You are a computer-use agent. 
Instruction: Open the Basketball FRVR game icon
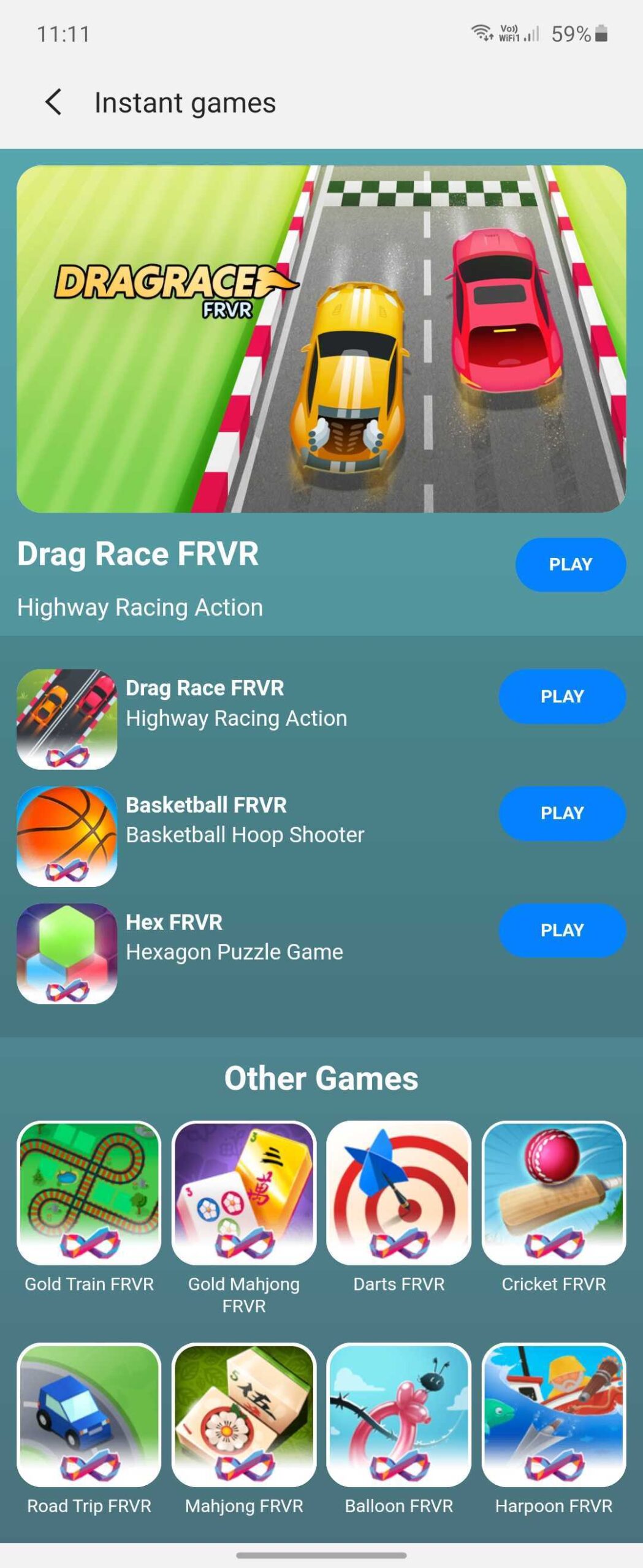click(67, 836)
